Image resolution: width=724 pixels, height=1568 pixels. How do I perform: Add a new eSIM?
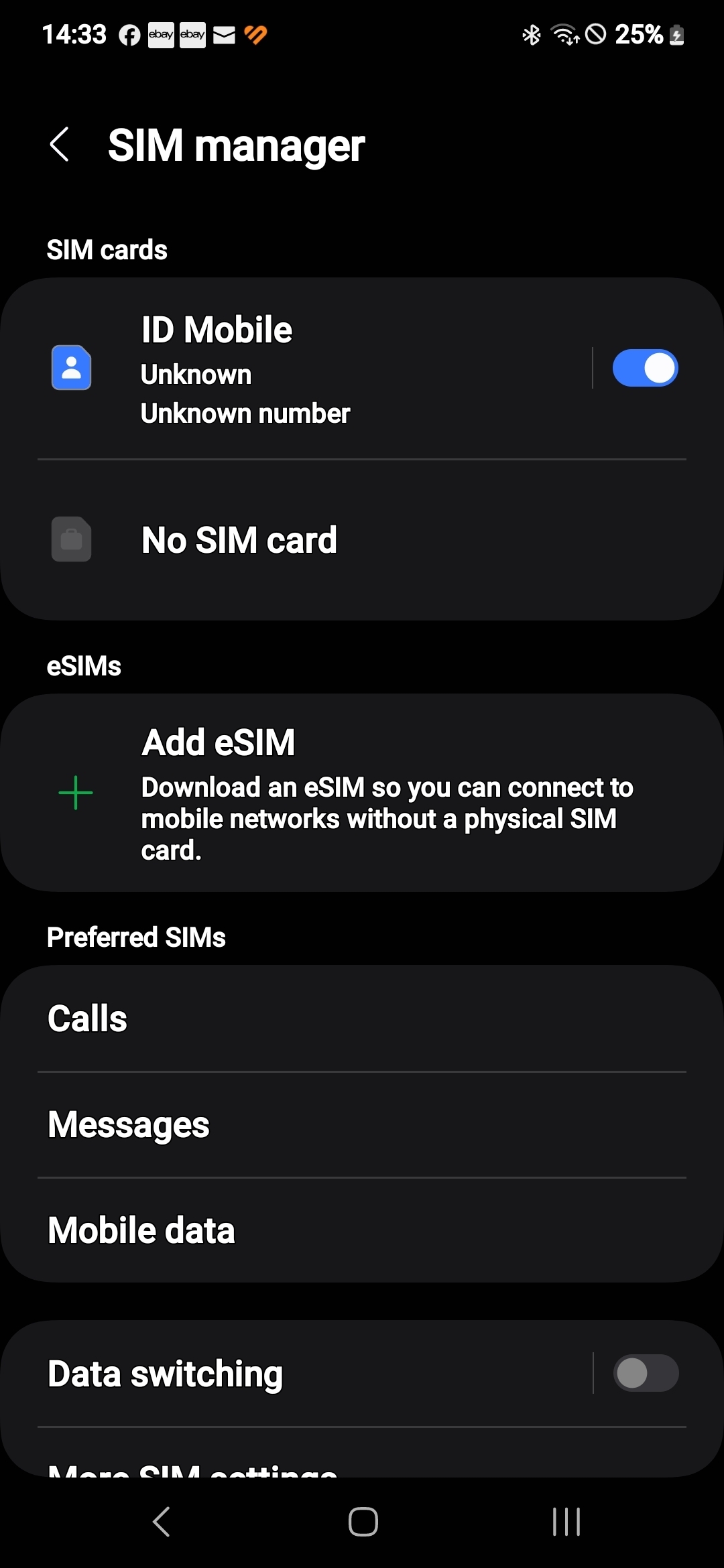pos(362,793)
